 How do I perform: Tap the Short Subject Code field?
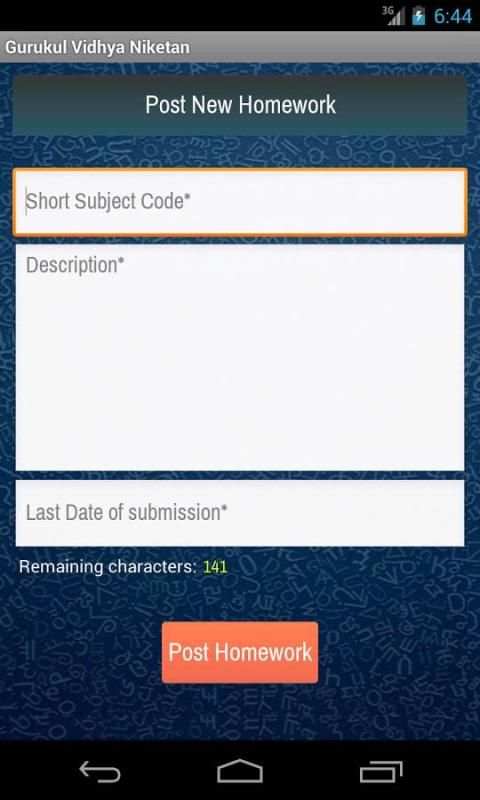click(240, 202)
